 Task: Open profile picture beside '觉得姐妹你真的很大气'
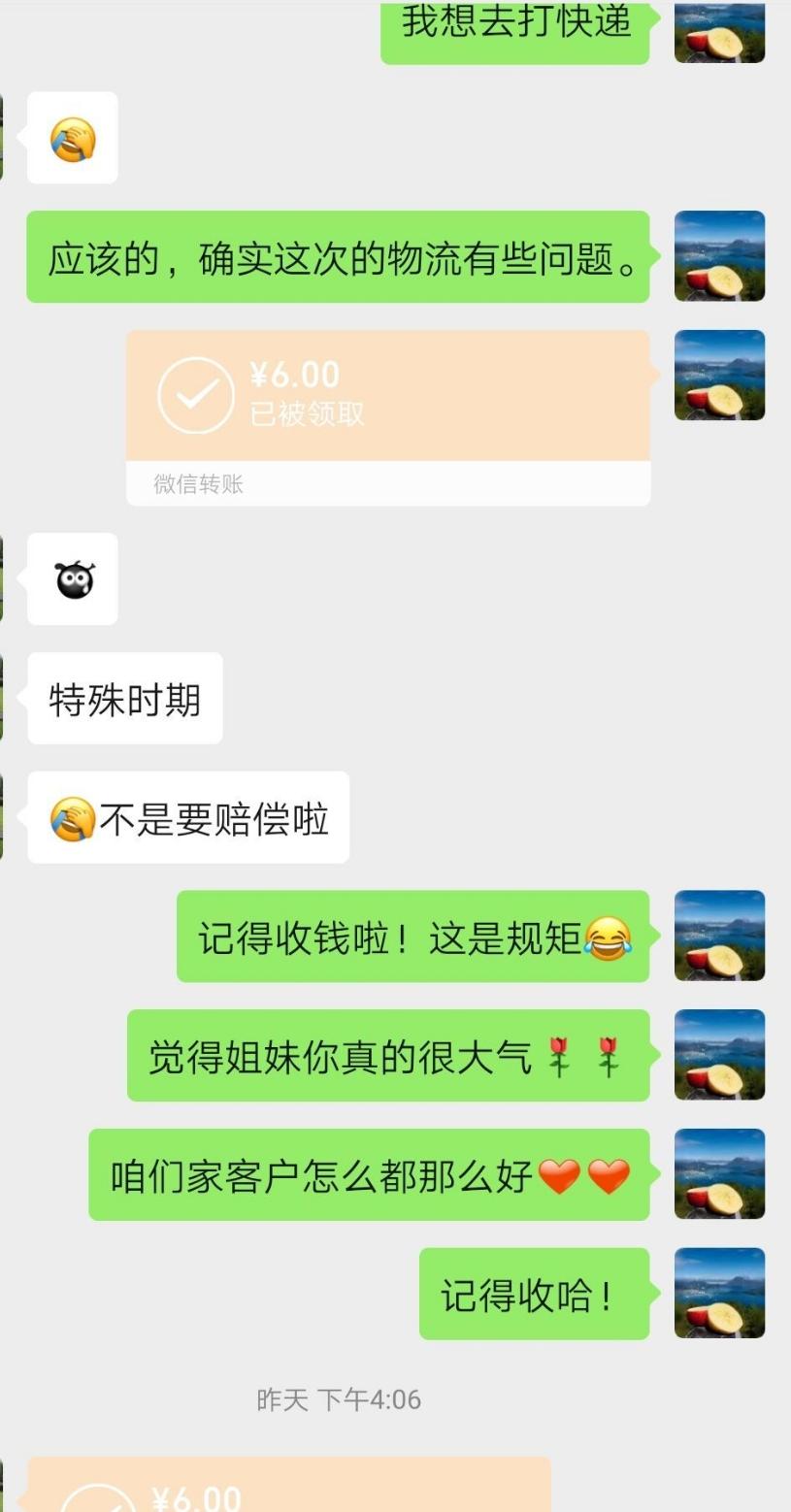pos(719,1054)
